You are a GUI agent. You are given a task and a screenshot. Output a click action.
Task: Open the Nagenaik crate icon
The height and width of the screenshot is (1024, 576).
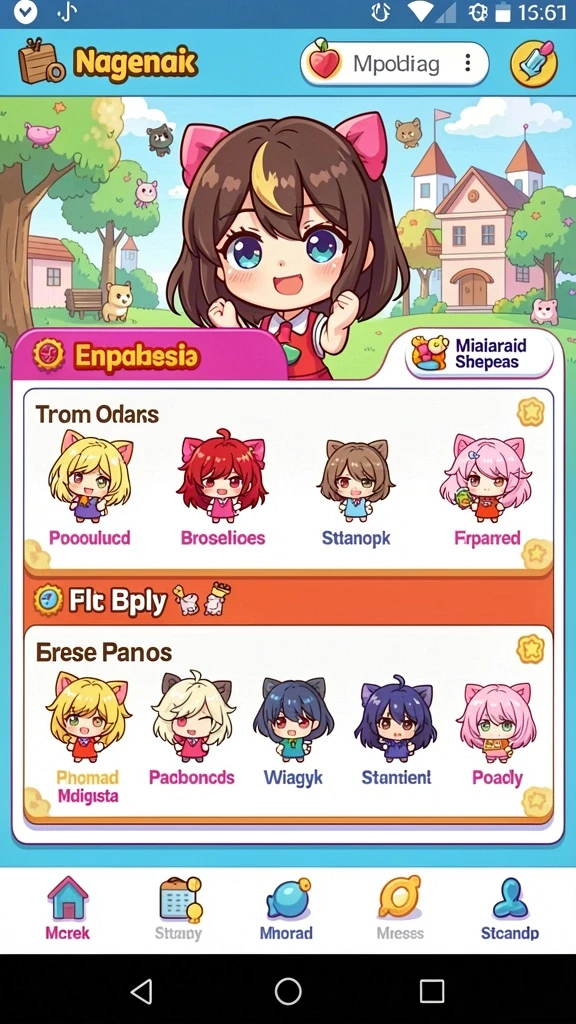42,63
